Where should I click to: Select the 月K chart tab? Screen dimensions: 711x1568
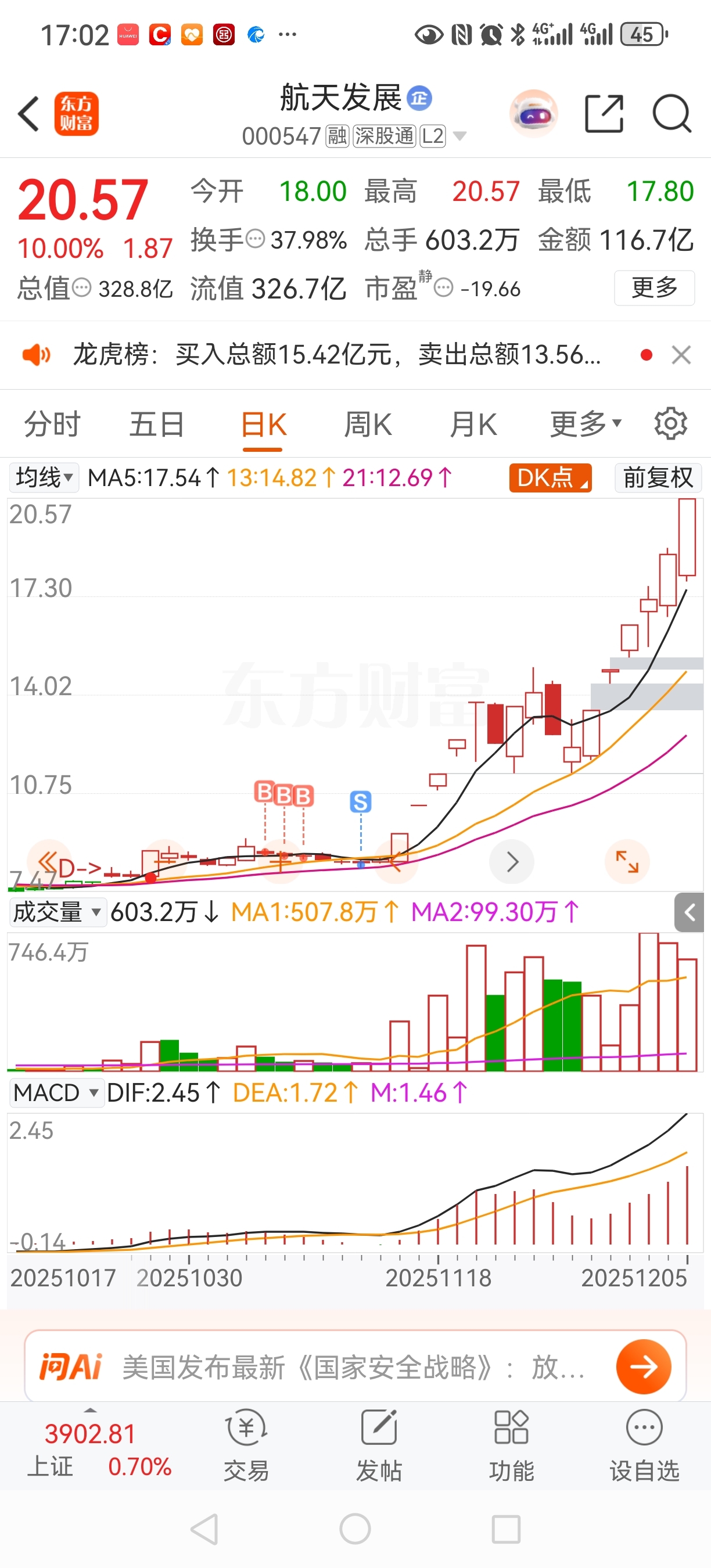tap(473, 425)
